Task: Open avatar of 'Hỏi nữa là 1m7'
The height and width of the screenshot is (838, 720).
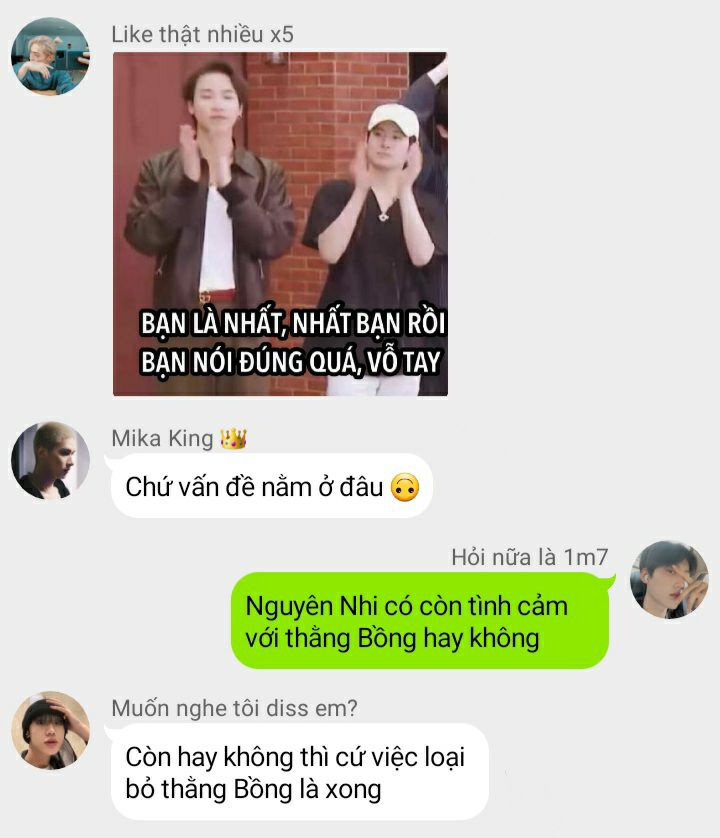Action: 669,579
